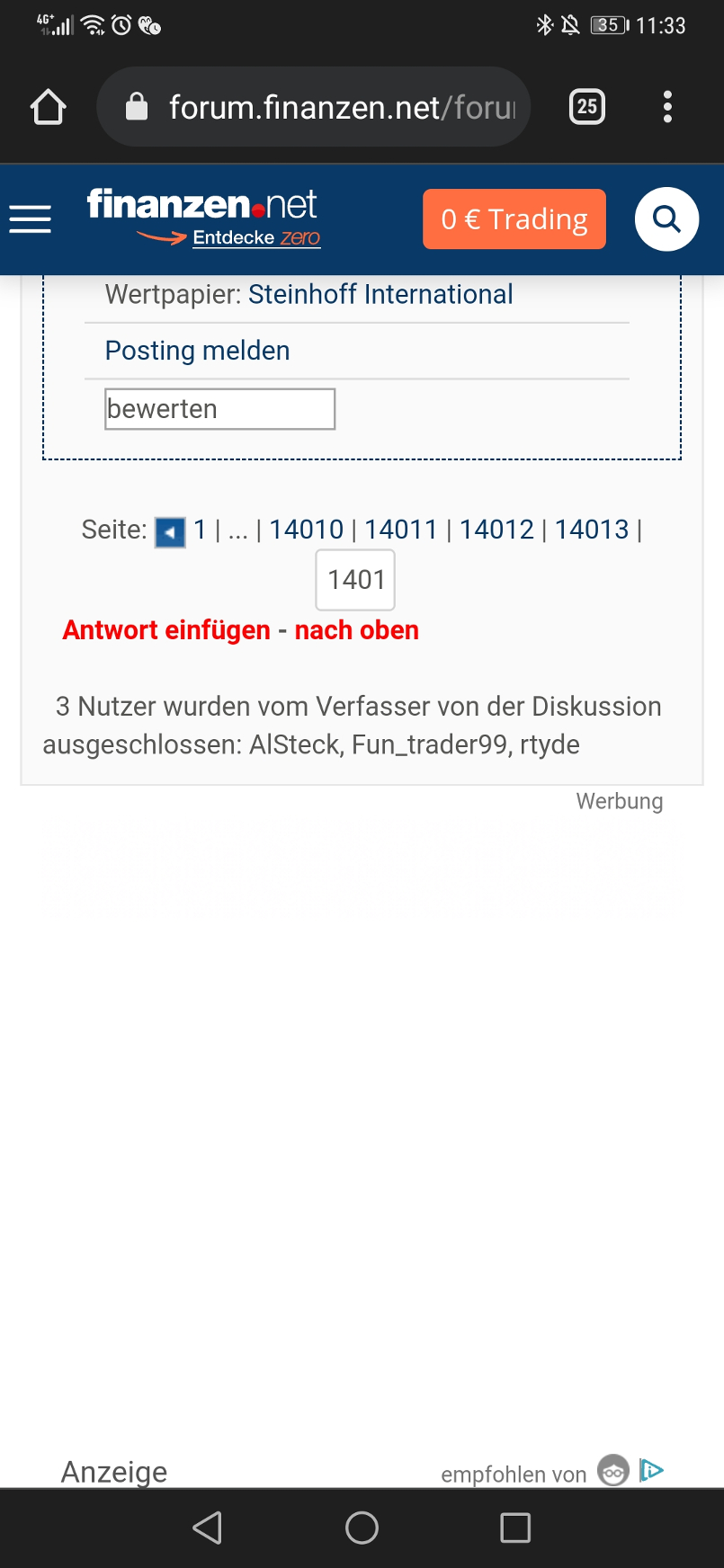
Task: Tap the browser home icon
Action: (x=49, y=107)
